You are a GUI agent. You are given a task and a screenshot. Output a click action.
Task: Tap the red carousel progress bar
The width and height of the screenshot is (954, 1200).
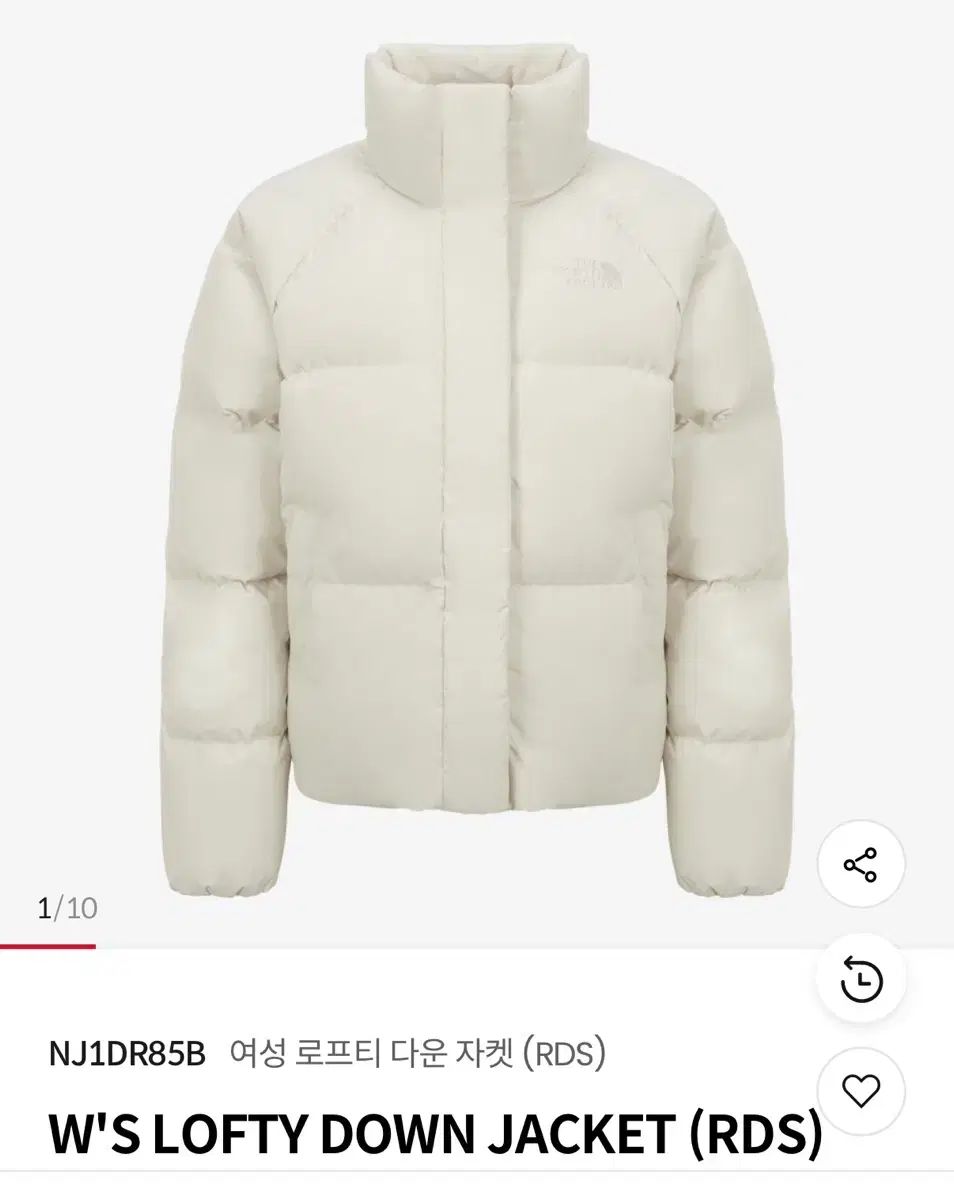pyautogui.click(x=48, y=945)
